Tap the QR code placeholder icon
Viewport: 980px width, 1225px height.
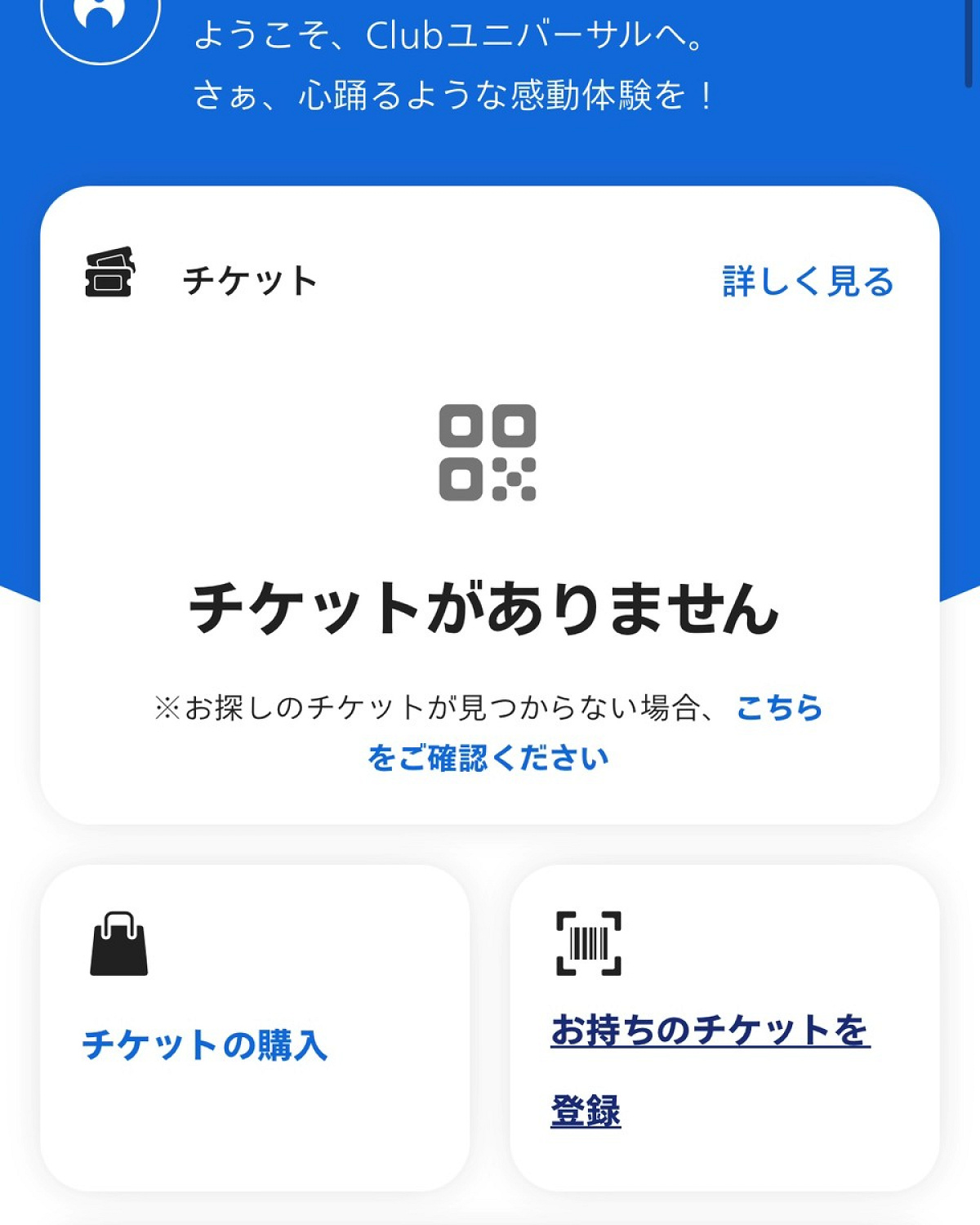488,453
